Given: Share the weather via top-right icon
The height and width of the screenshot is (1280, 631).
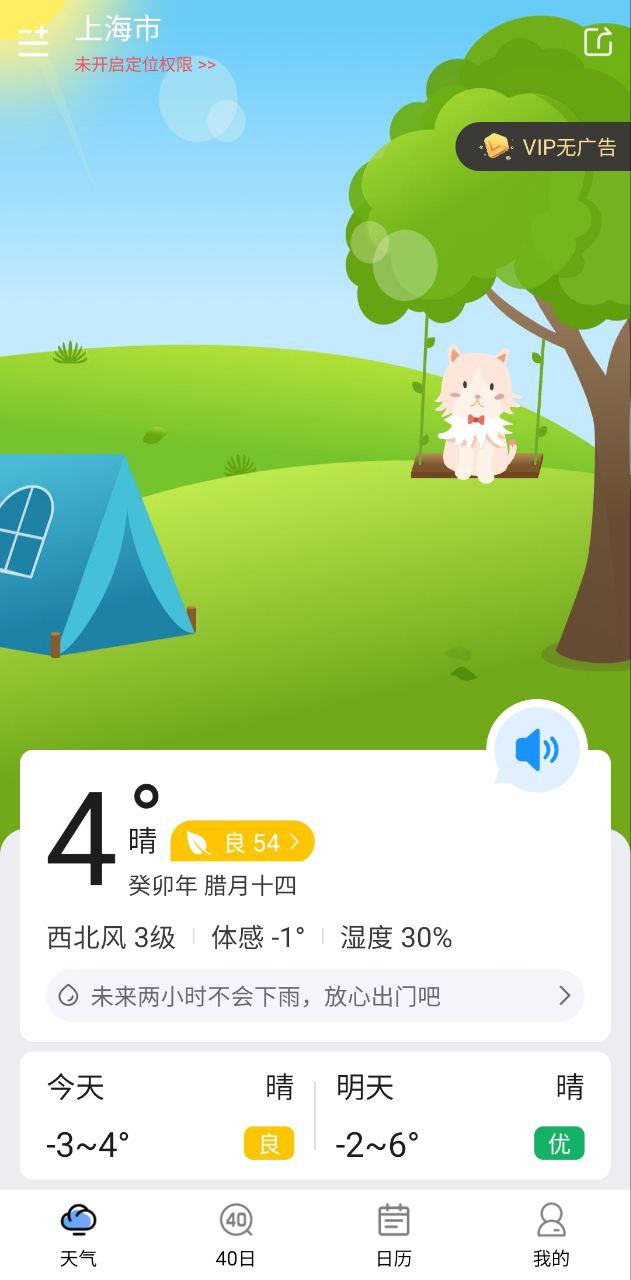Looking at the screenshot, I should coord(598,41).
